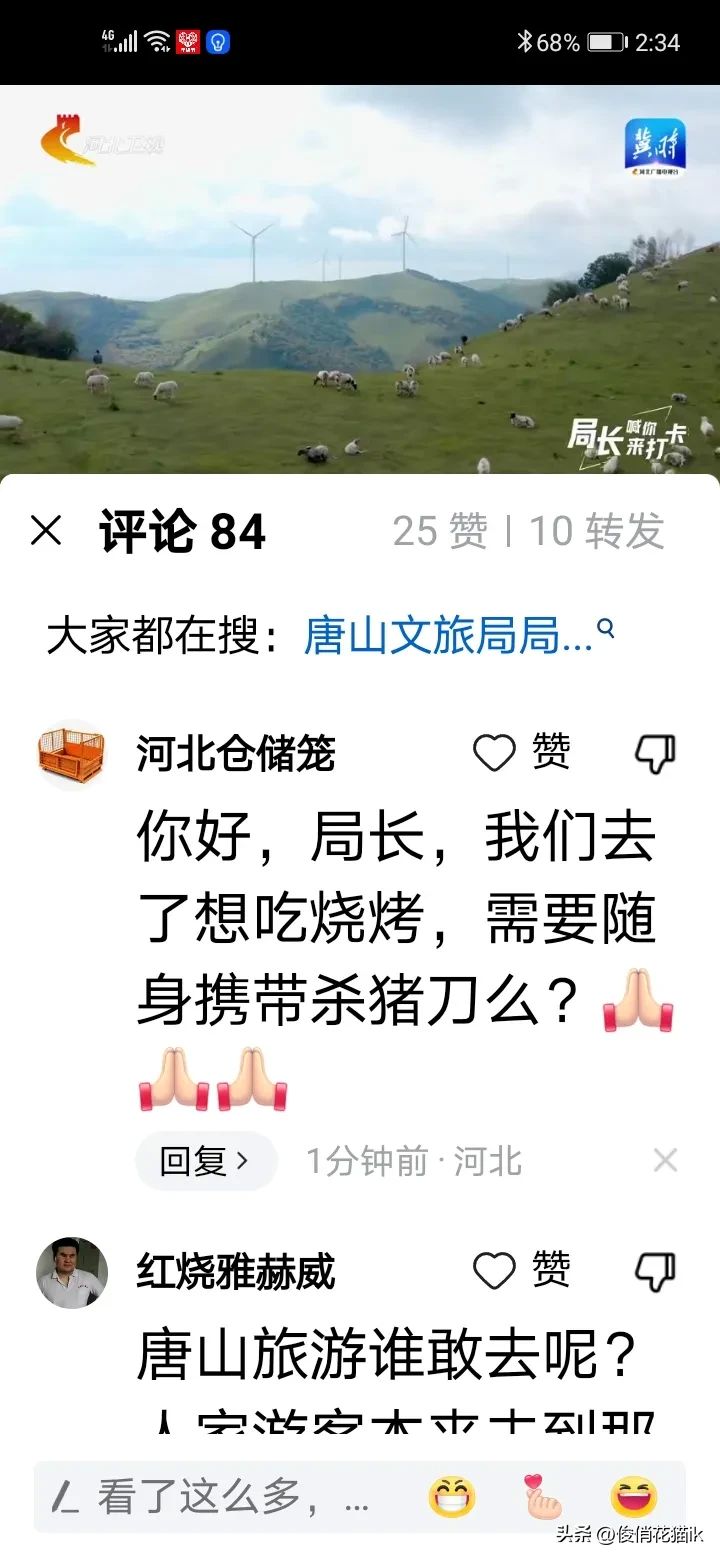Close the comments panel
This screenshot has height=1560, width=720.
(46, 531)
